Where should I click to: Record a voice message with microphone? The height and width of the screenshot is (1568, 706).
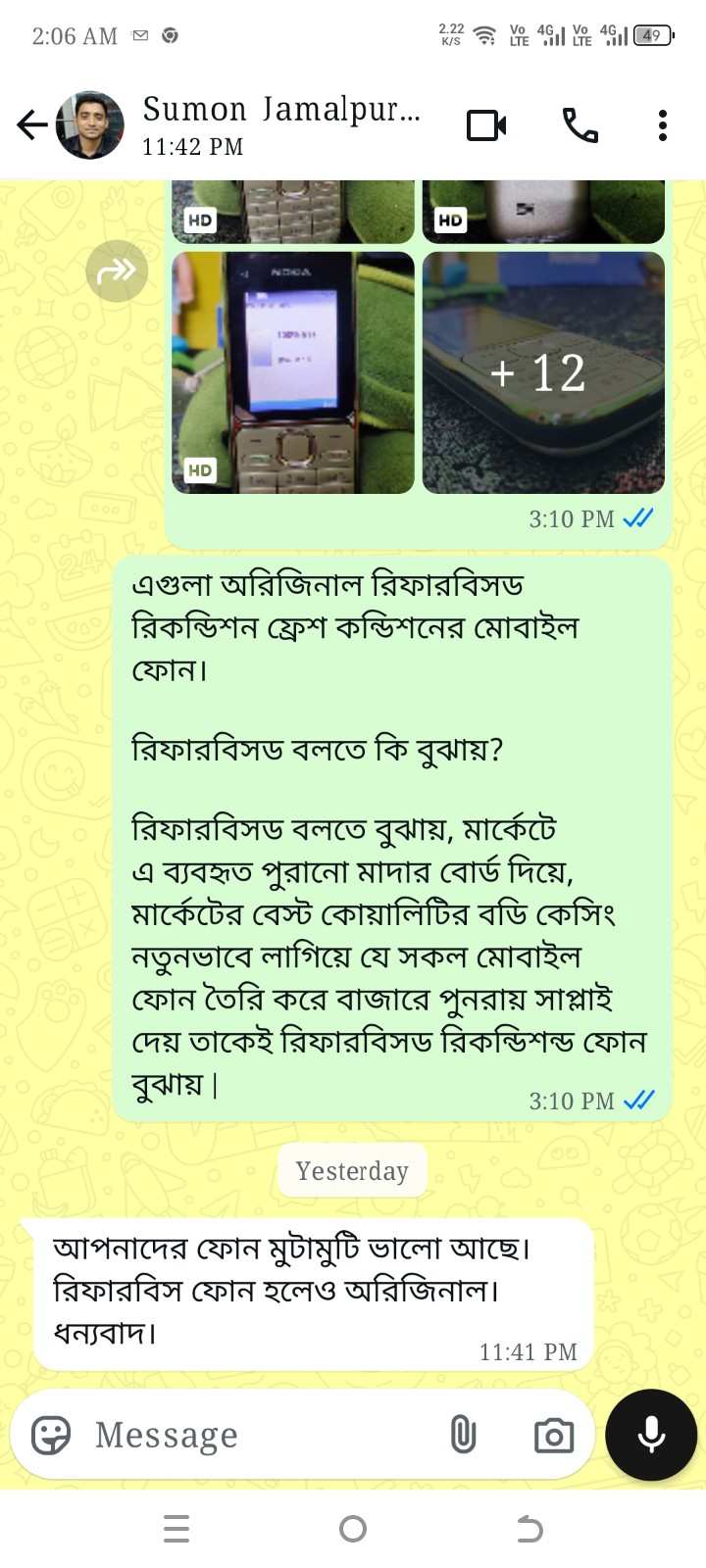click(x=651, y=1435)
